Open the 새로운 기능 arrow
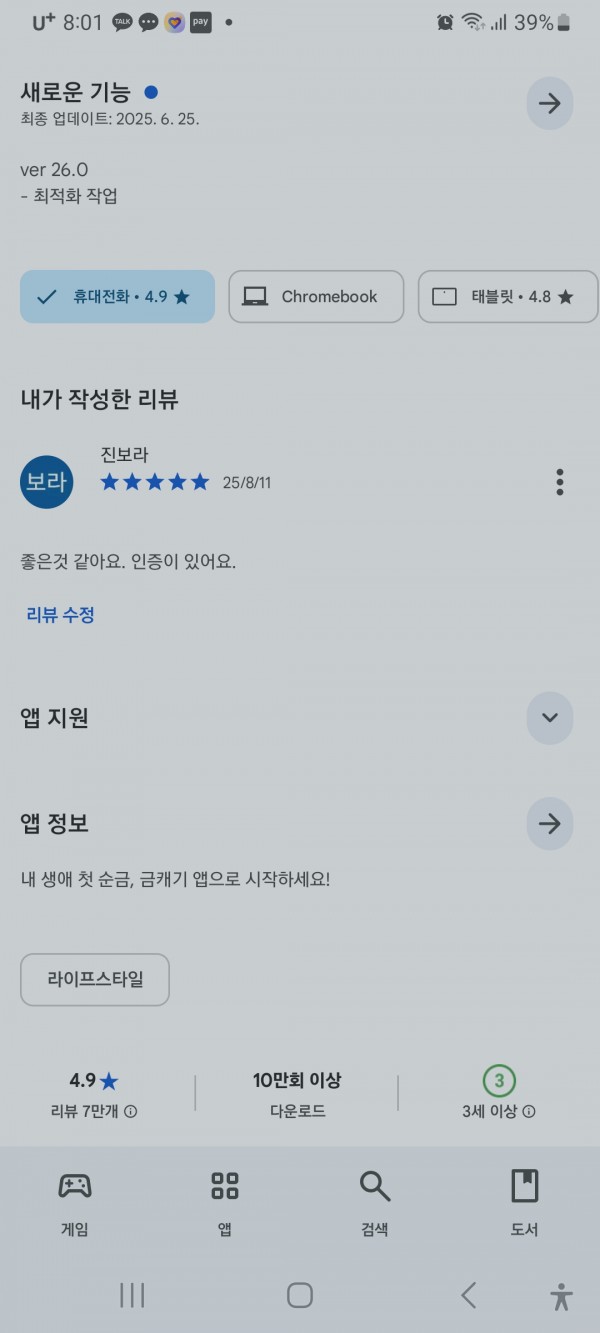600x1333 pixels. 549,104
